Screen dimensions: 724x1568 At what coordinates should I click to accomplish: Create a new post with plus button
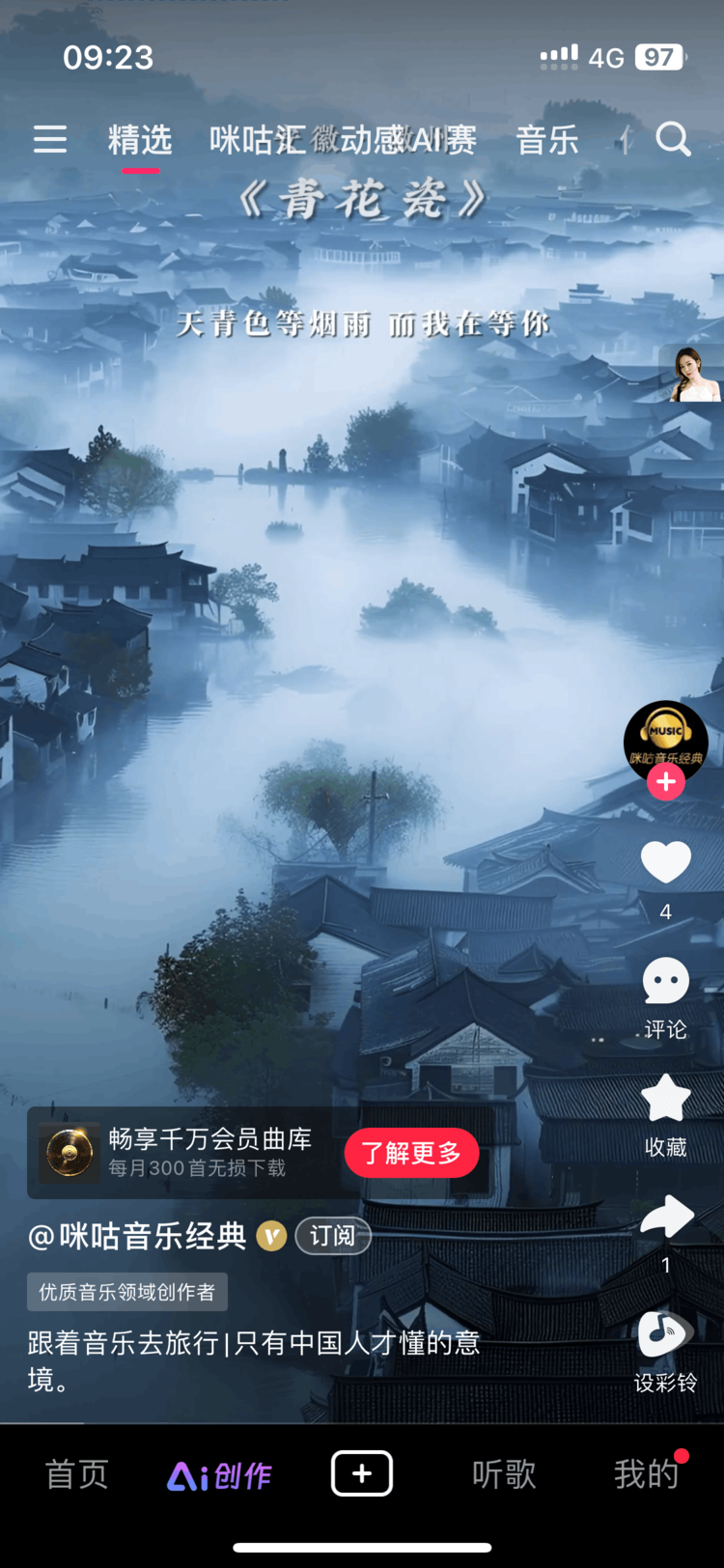(x=362, y=1473)
